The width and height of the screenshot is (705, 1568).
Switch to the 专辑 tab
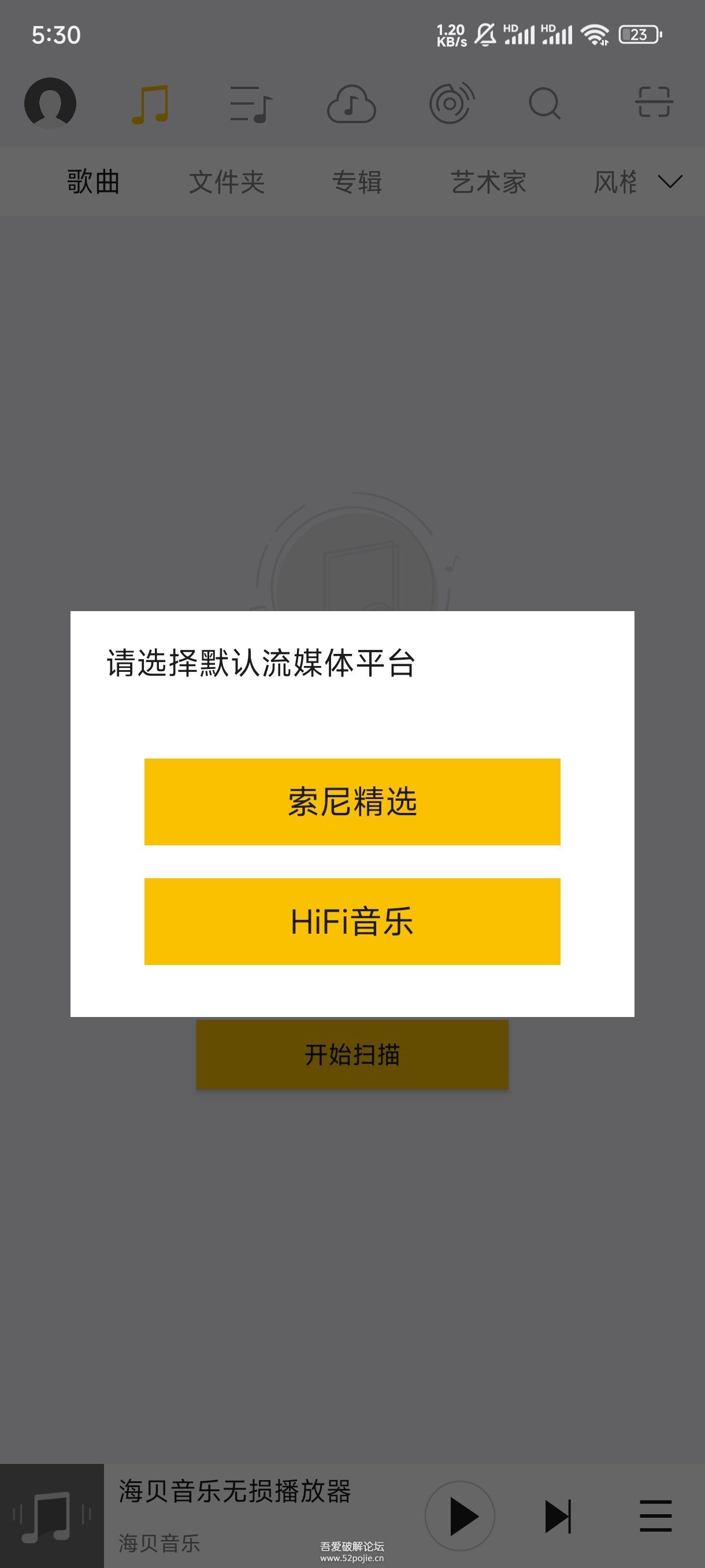[357, 182]
